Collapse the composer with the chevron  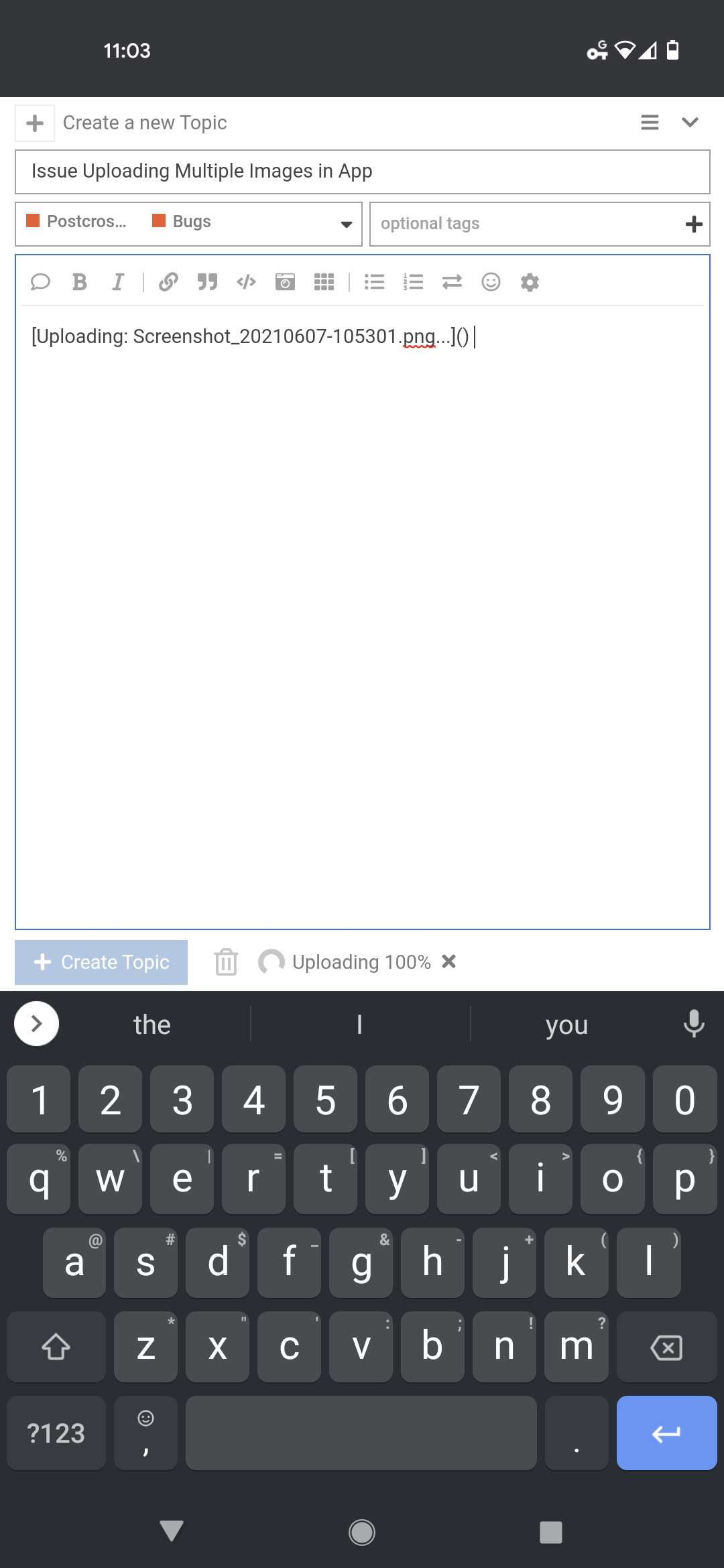(x=690, y=123)
